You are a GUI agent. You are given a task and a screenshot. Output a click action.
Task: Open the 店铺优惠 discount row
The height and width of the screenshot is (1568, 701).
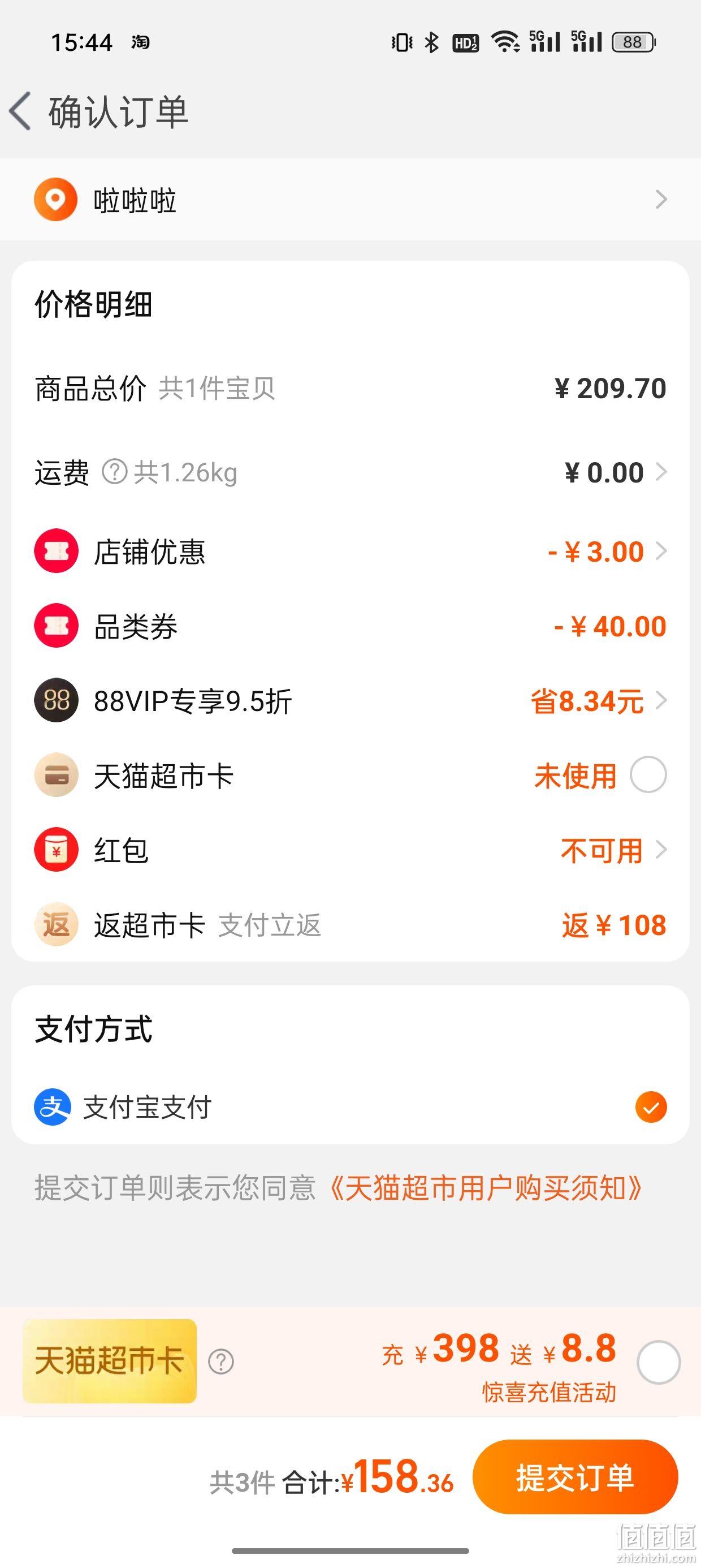[x=350, y=552]
